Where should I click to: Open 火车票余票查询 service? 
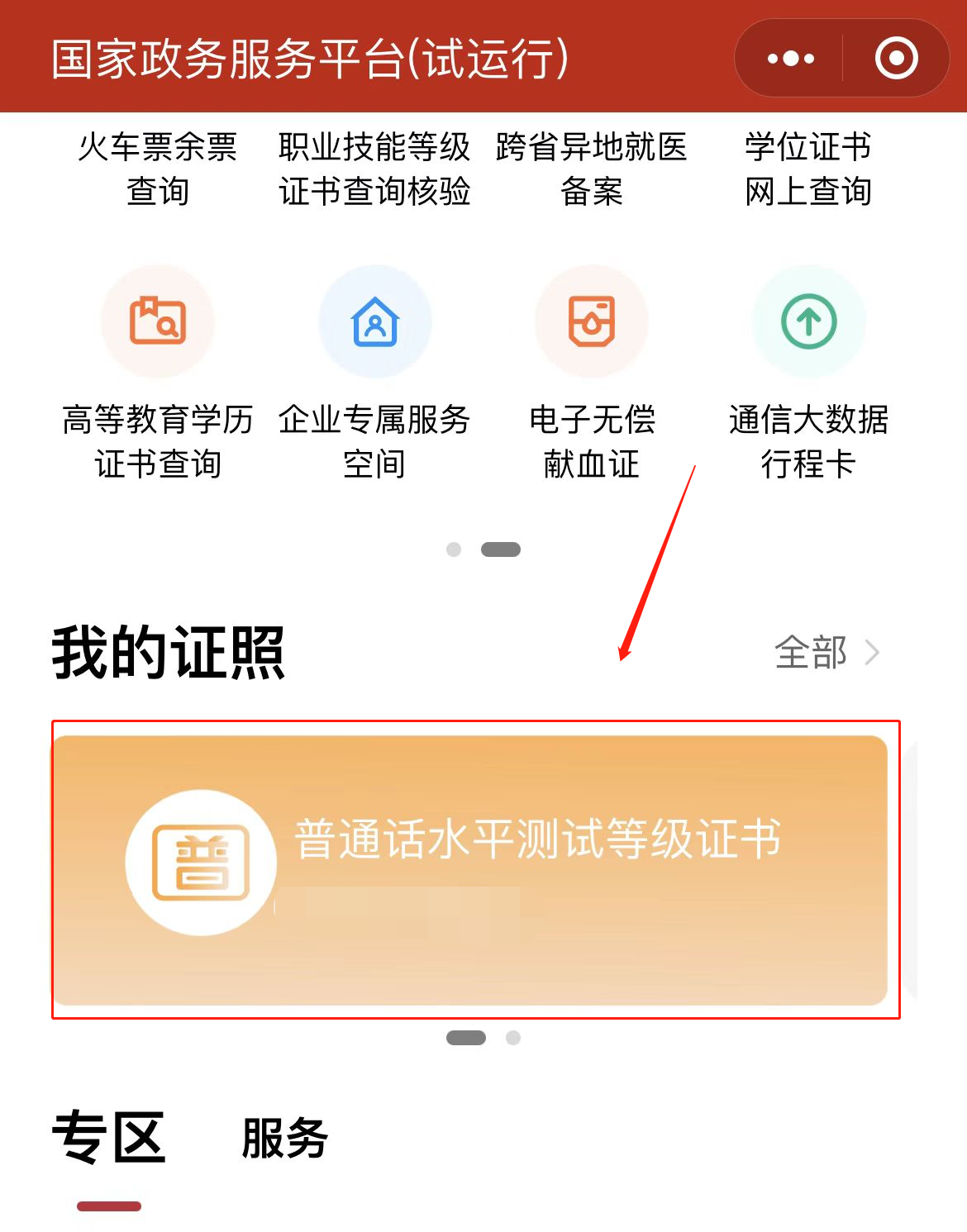tap(158, 169)
